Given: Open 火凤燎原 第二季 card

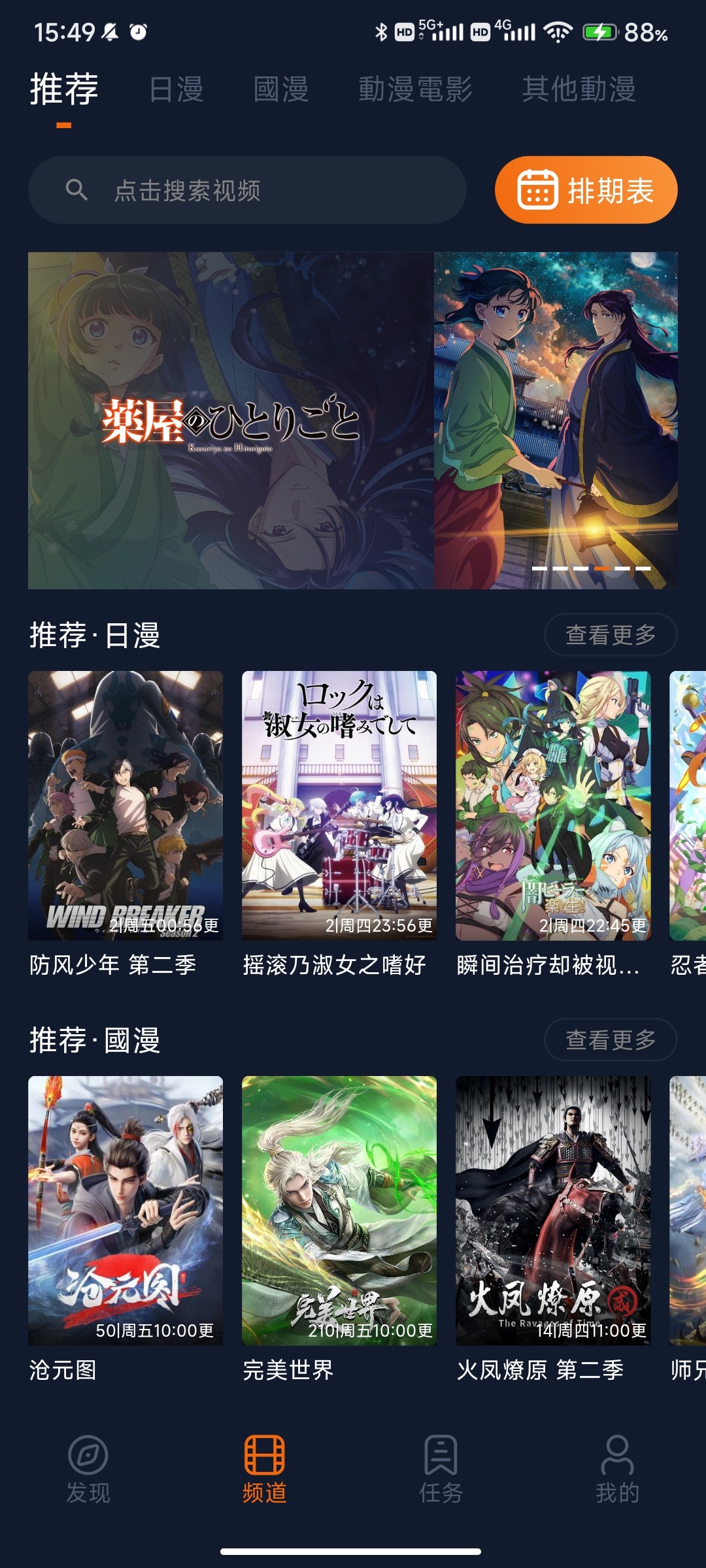Looking at the screenshot, I should click(553, 1230).
